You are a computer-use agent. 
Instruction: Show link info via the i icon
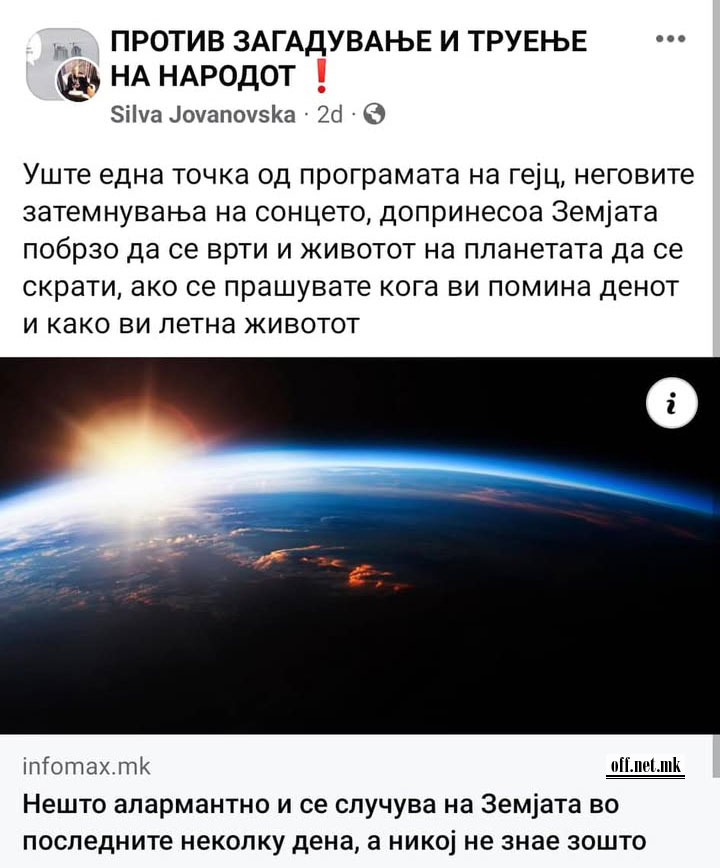(x=671, y=402)
